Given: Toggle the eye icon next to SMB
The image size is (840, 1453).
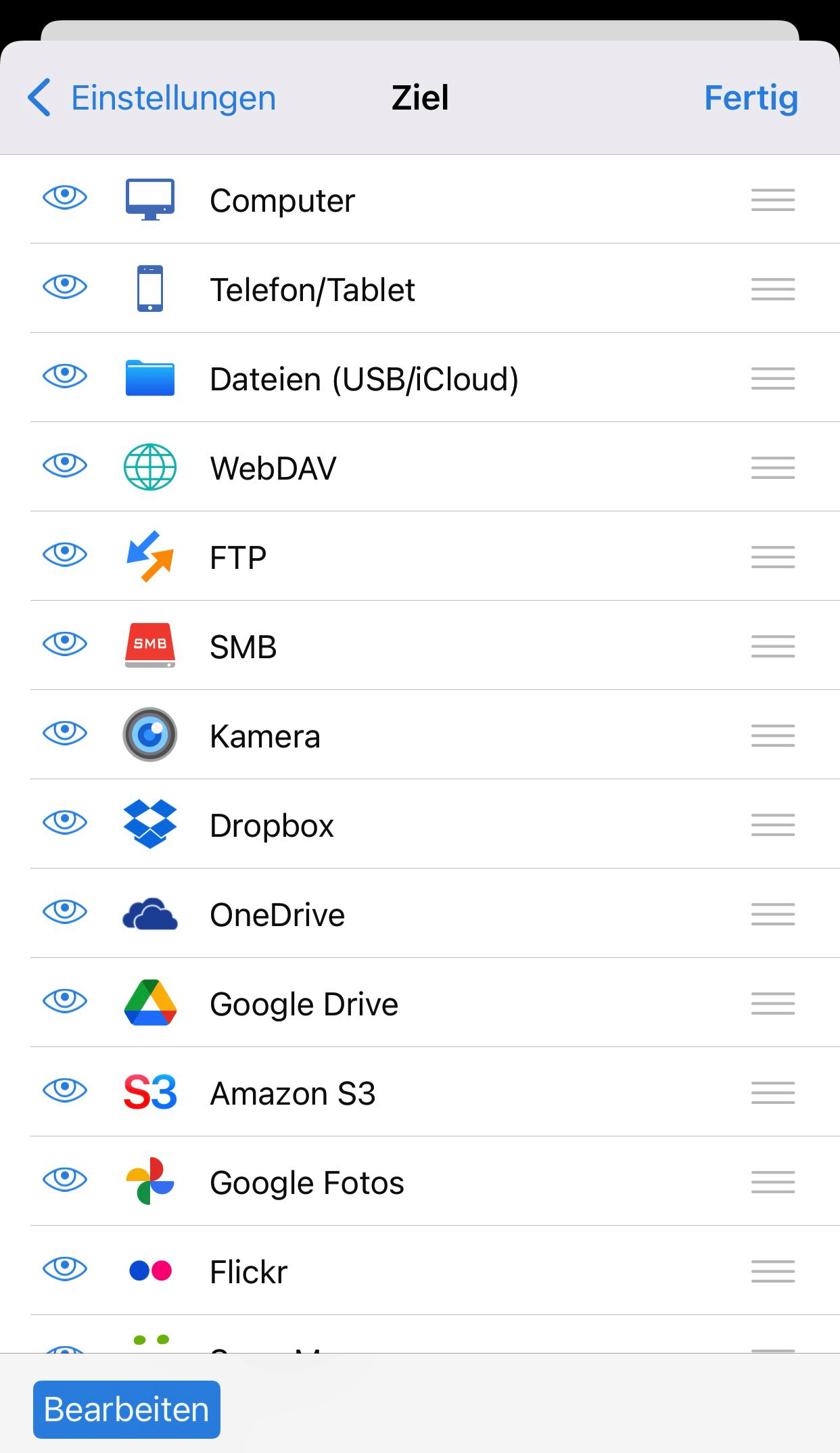Looking at the screenshot, I should [x=65, y=644].
